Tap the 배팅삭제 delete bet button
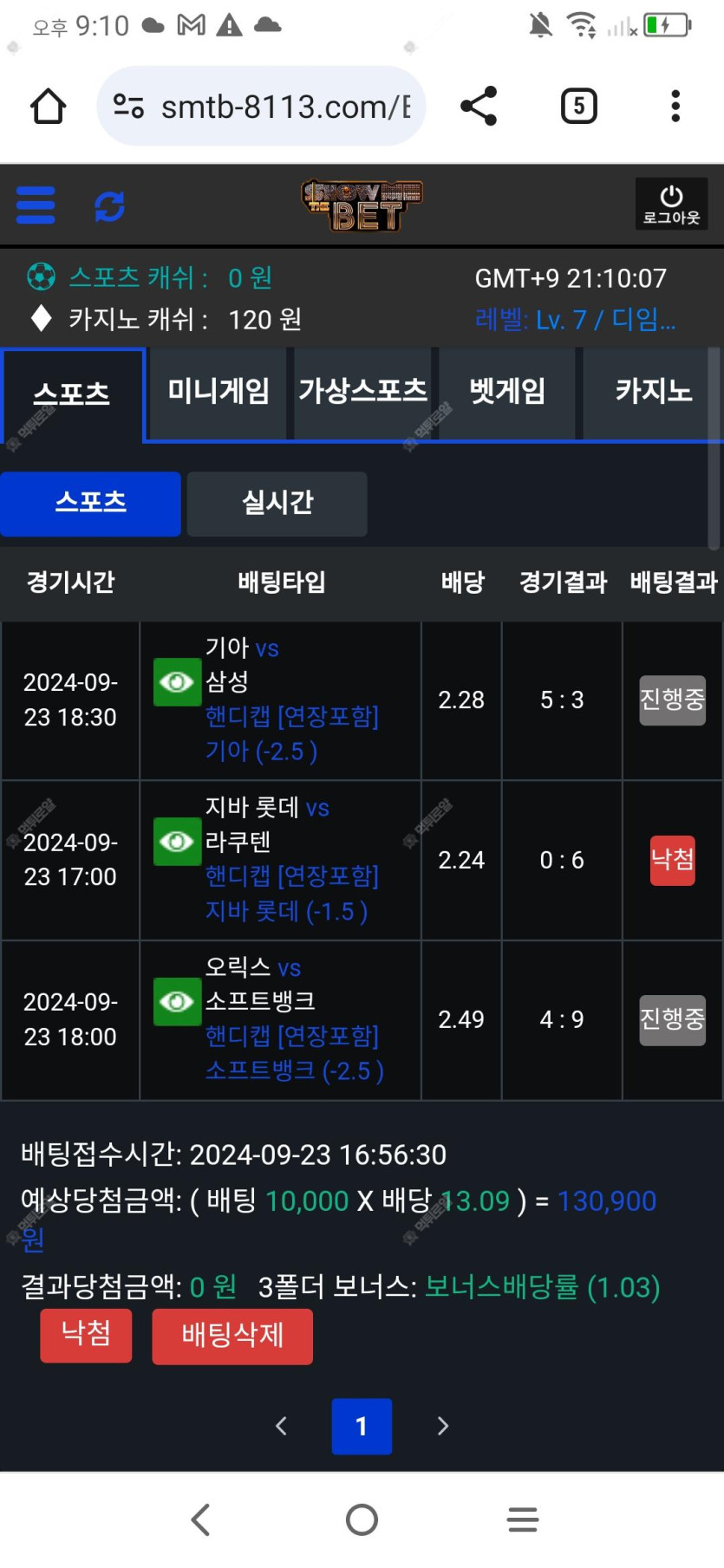 pos(232,1336)
